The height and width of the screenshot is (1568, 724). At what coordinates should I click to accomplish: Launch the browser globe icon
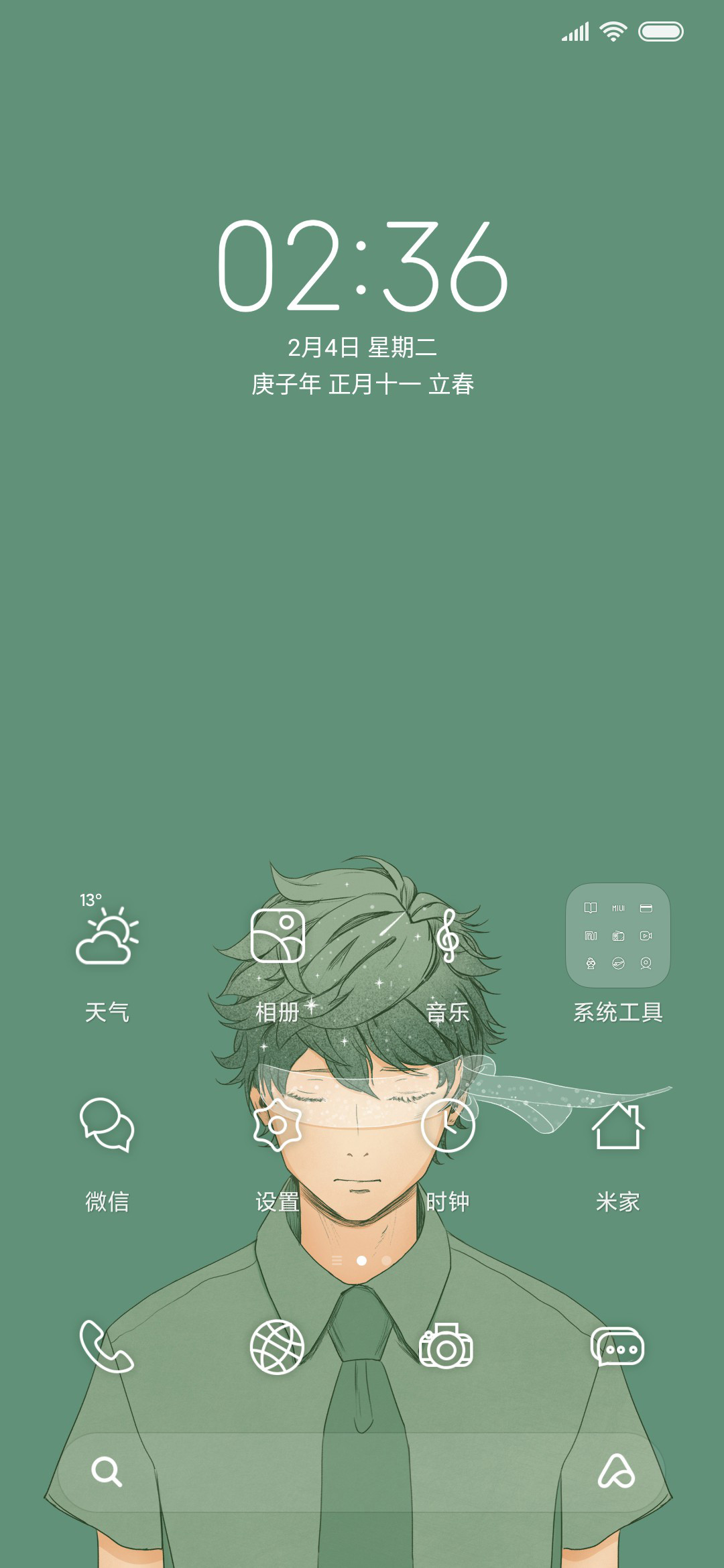pyautogui.click(x=277, y=1347)
